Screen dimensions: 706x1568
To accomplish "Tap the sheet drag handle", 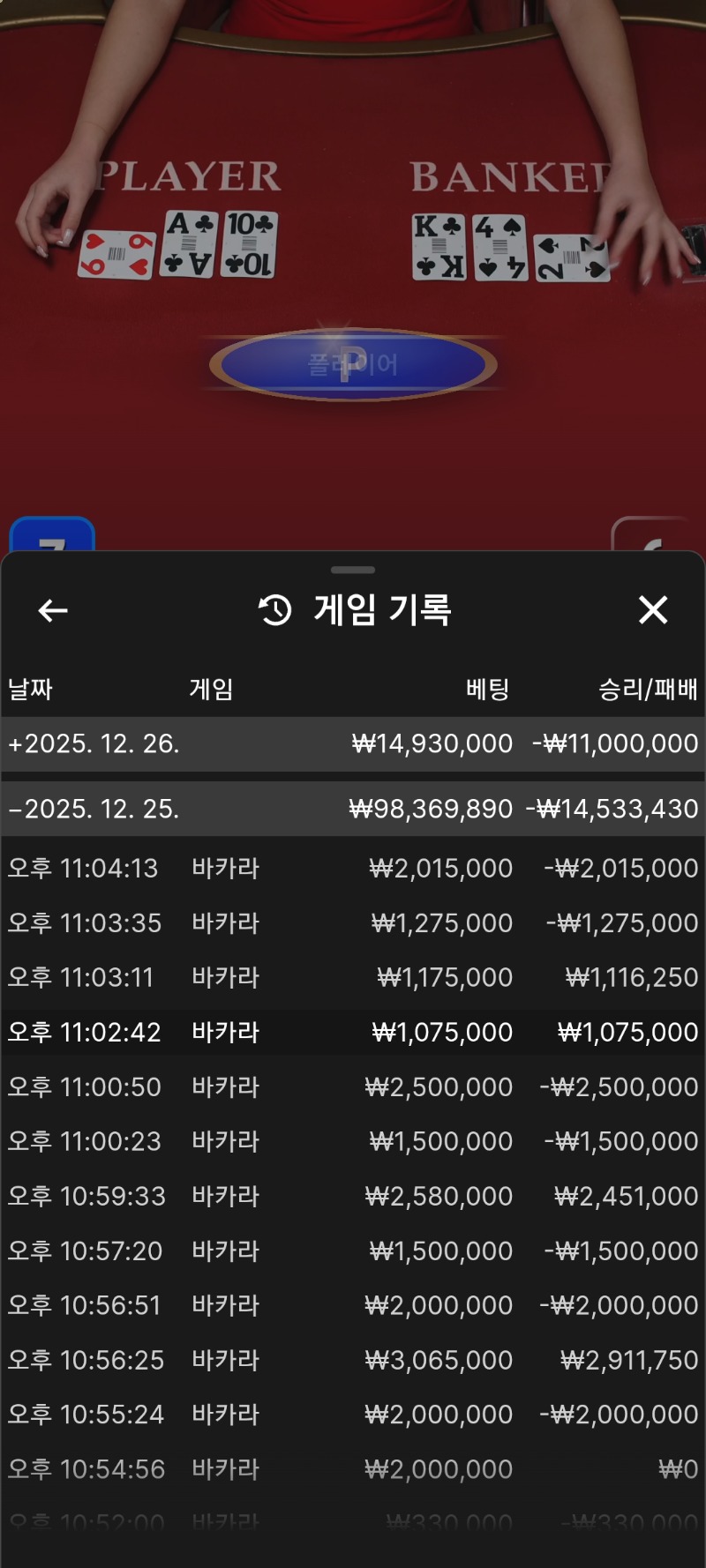I will click(x=353, y=570).
